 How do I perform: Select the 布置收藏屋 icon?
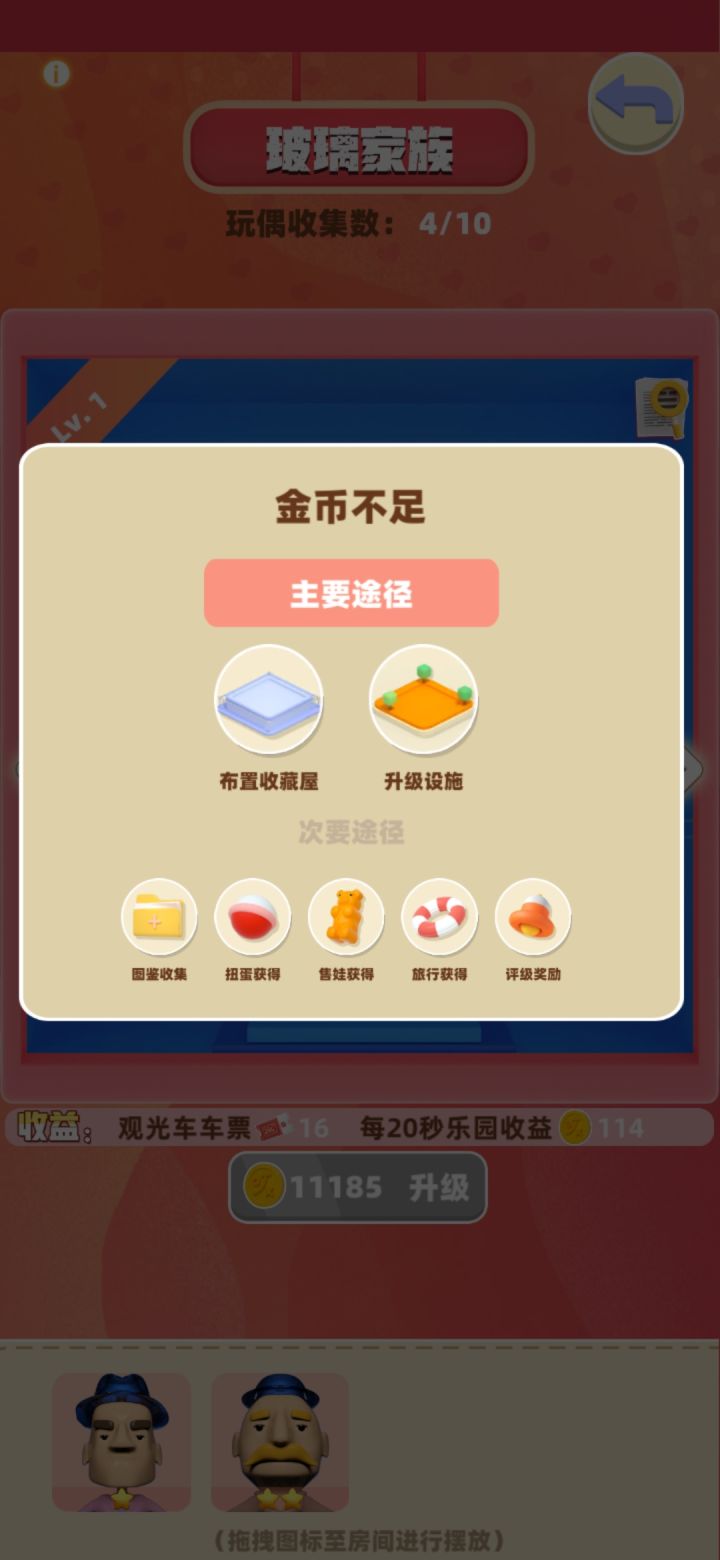269,700
